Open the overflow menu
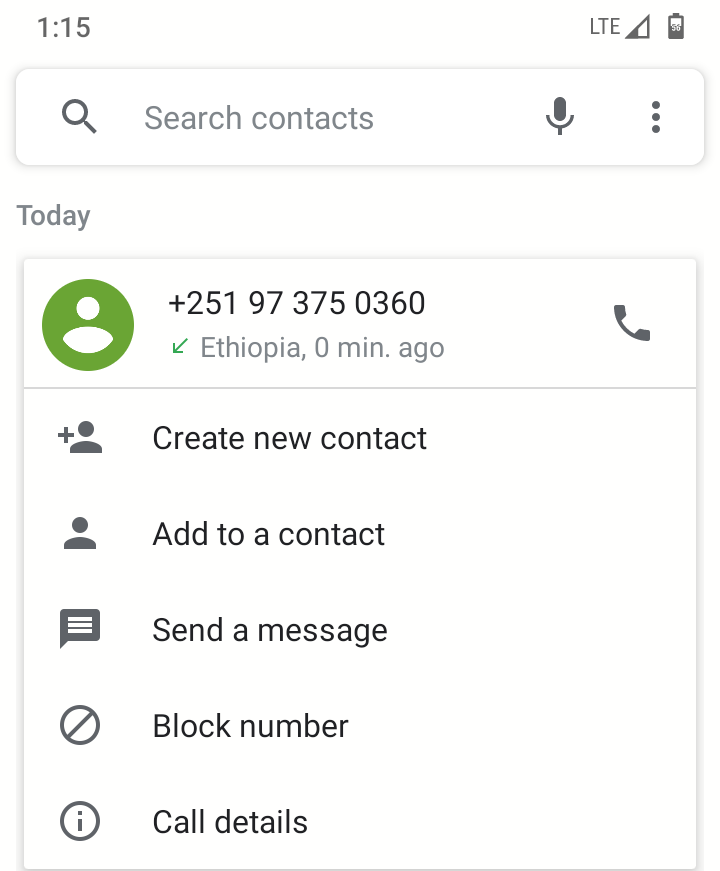The width and height of the screenshot is (720, 871). [x=656, y=117]
